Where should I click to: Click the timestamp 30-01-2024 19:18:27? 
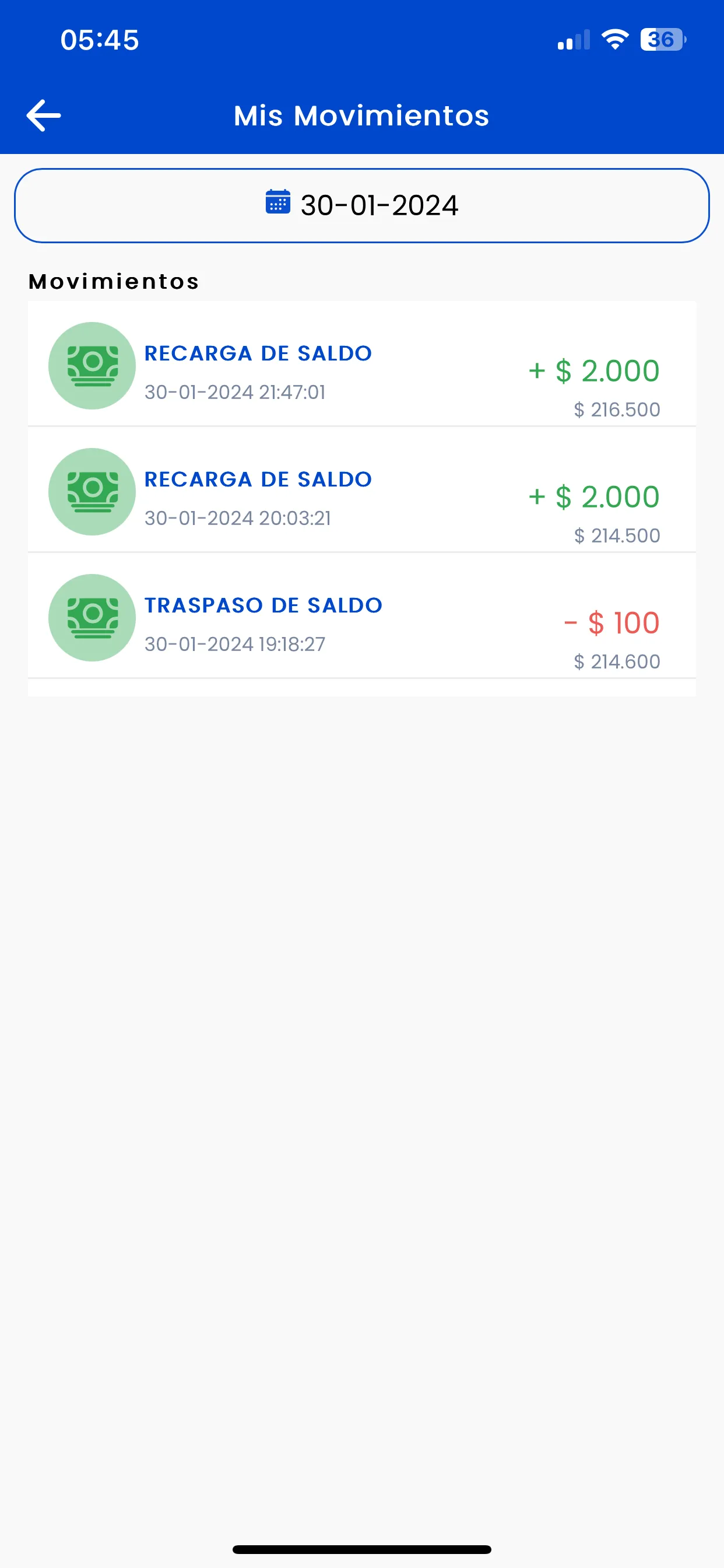(235, 644)
